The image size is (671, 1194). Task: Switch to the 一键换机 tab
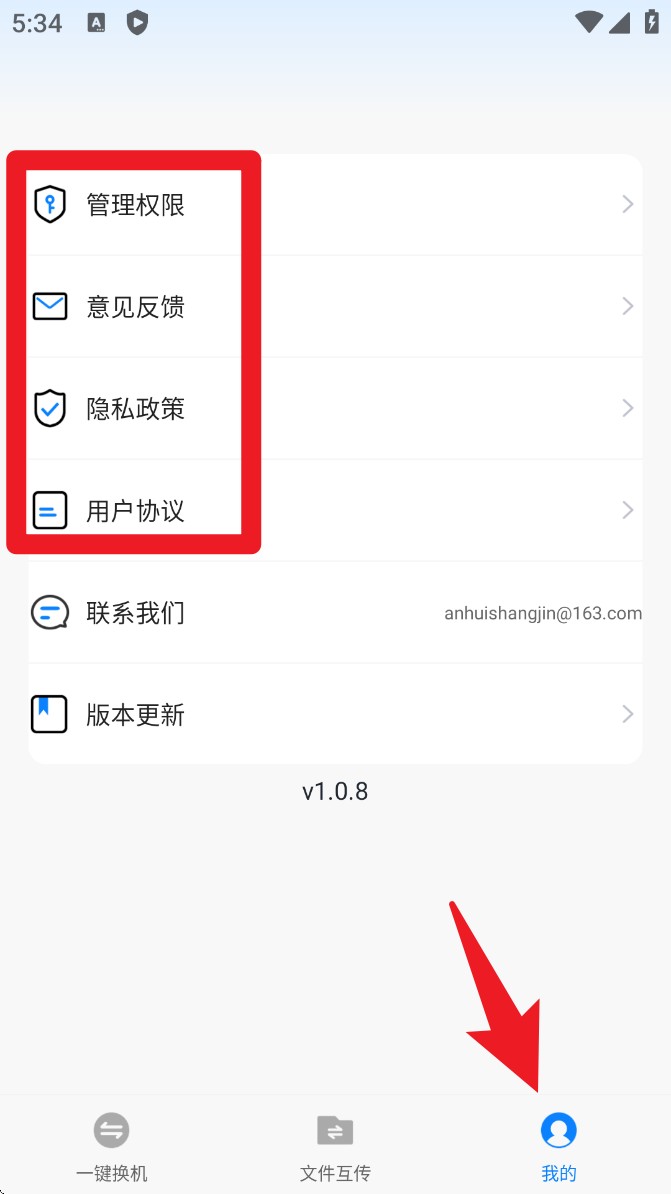coord(112,1147)
